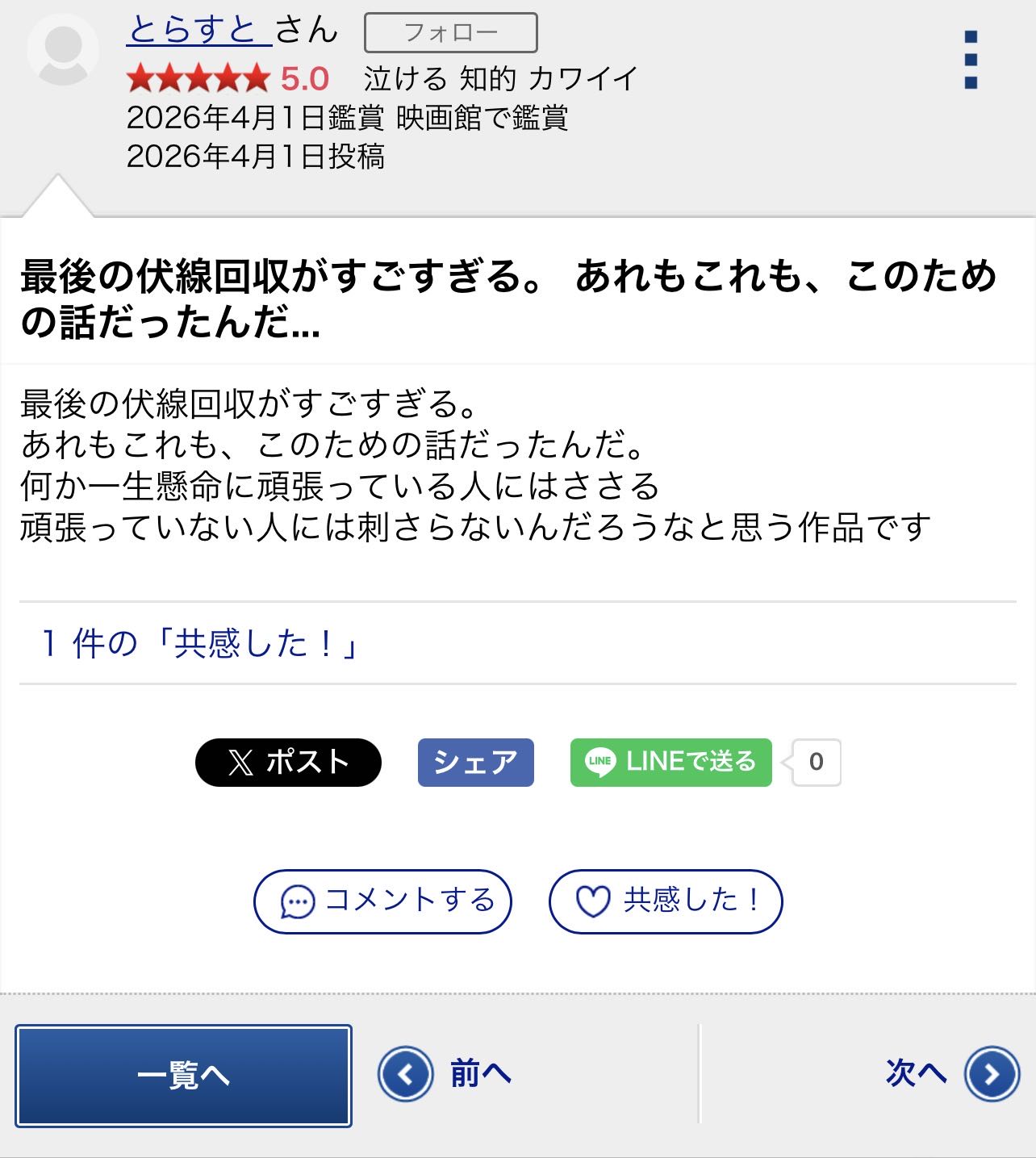This screenshot has height=1158, width=1036.
Task: Tap the Facebook シェア button
Action: pyautogui.click(x=475, y=762)
